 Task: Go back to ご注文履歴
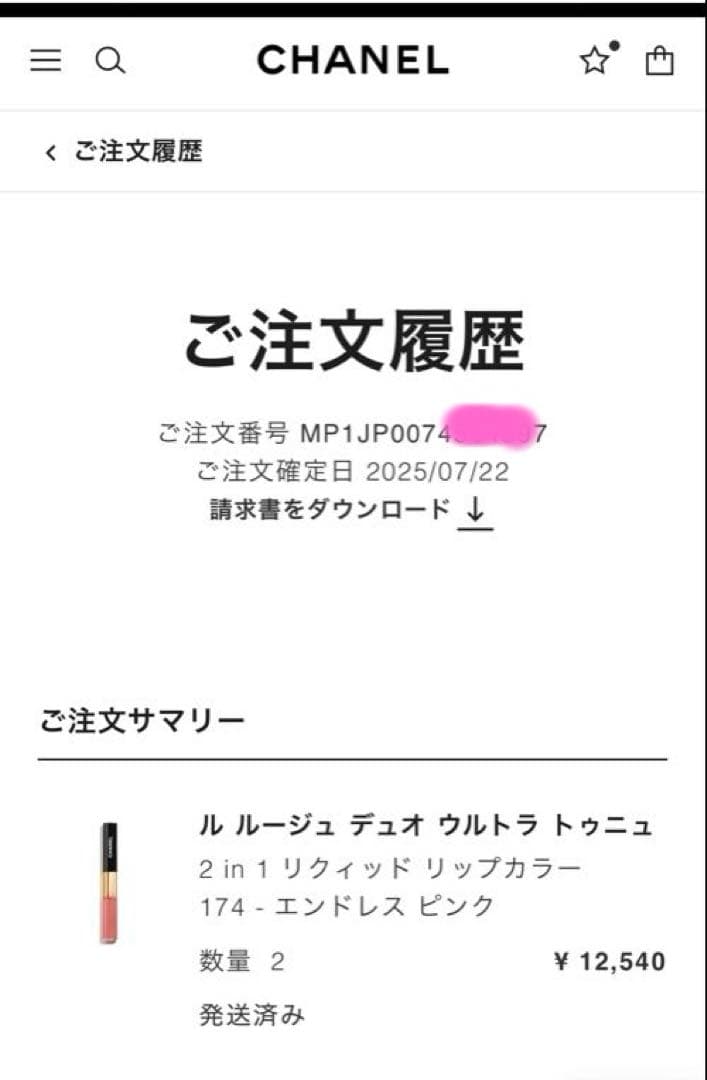click(123, 152)
